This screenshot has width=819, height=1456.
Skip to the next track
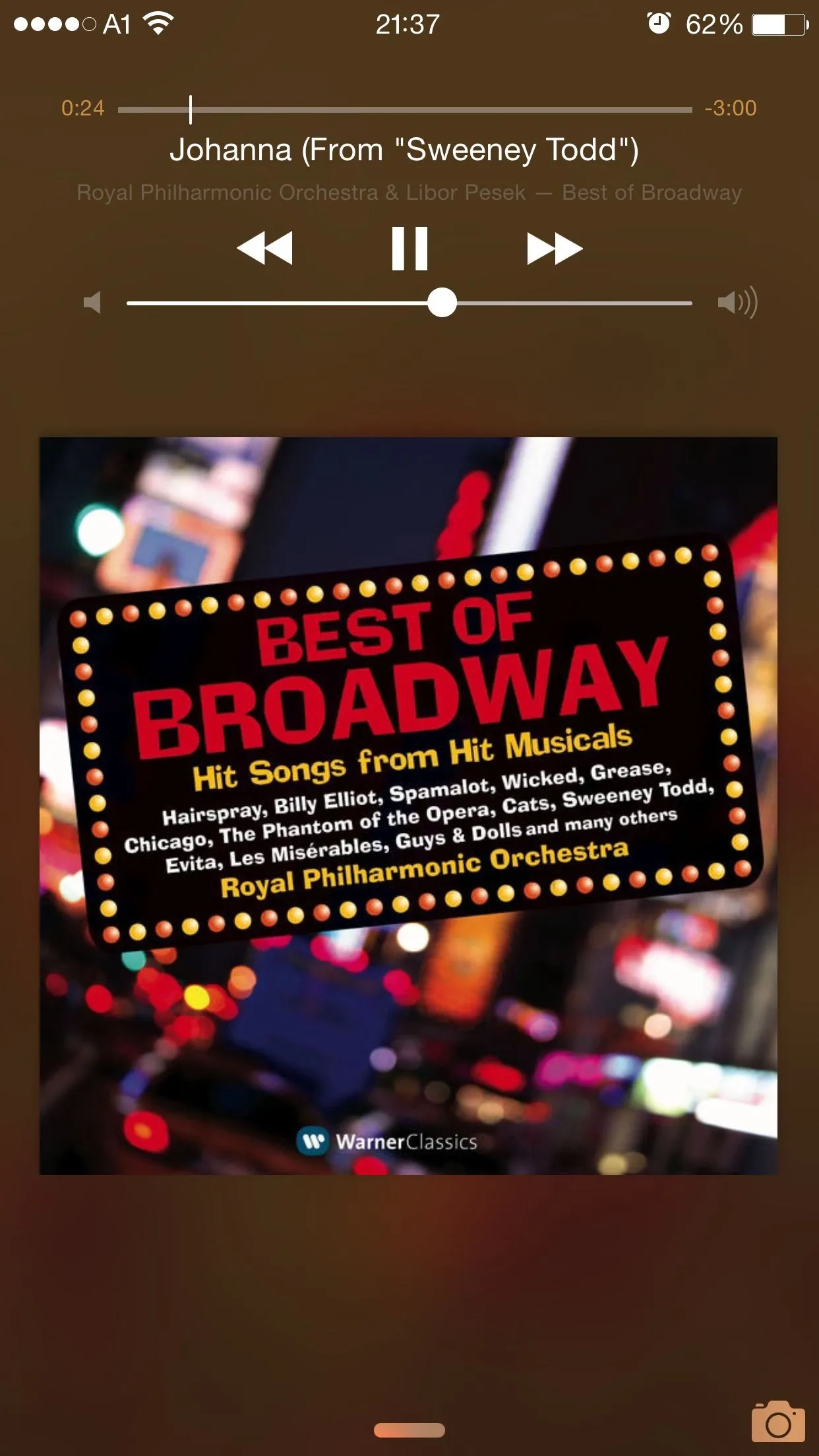[x=555, y=249]
